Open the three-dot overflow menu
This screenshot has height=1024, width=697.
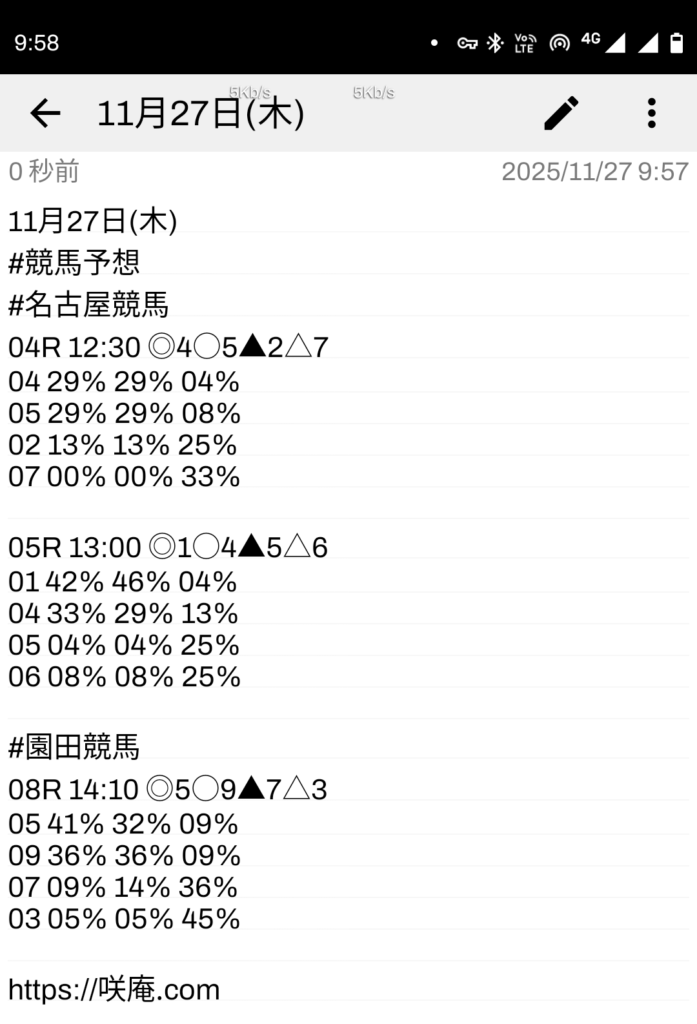(x=651, y=114)
